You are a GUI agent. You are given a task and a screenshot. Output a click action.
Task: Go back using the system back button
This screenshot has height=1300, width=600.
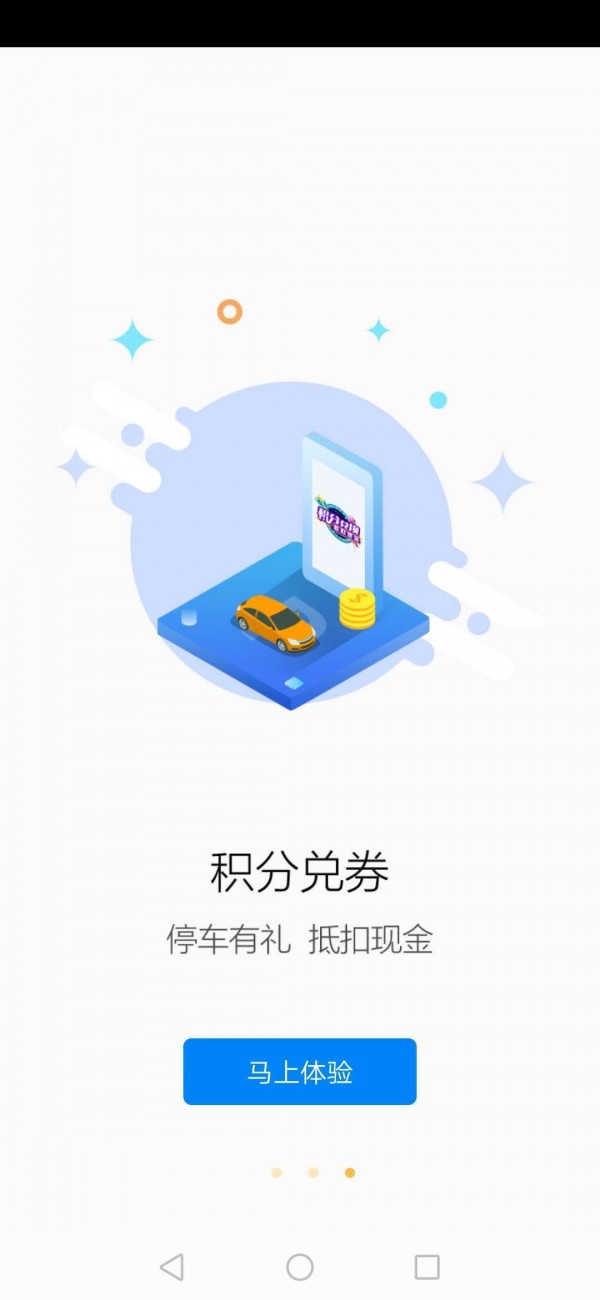(172, 1267)
